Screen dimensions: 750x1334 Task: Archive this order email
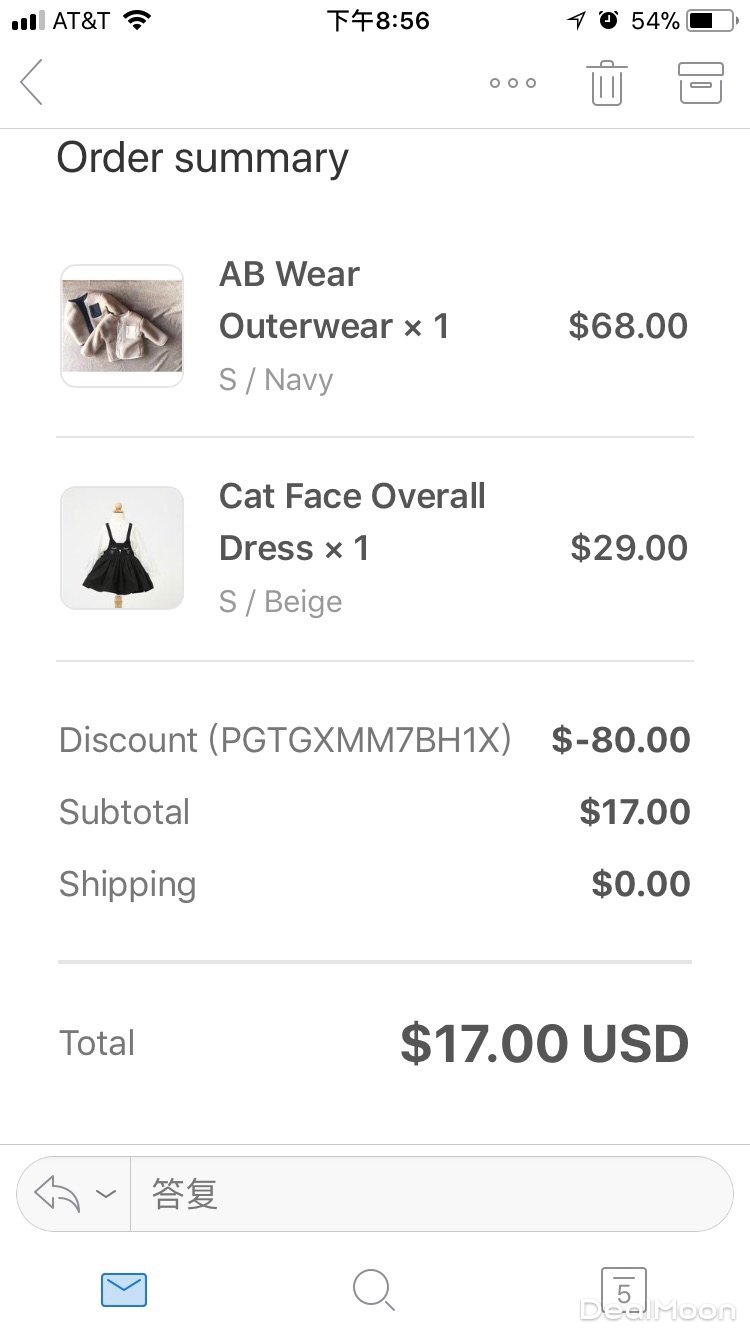[700, 83]
